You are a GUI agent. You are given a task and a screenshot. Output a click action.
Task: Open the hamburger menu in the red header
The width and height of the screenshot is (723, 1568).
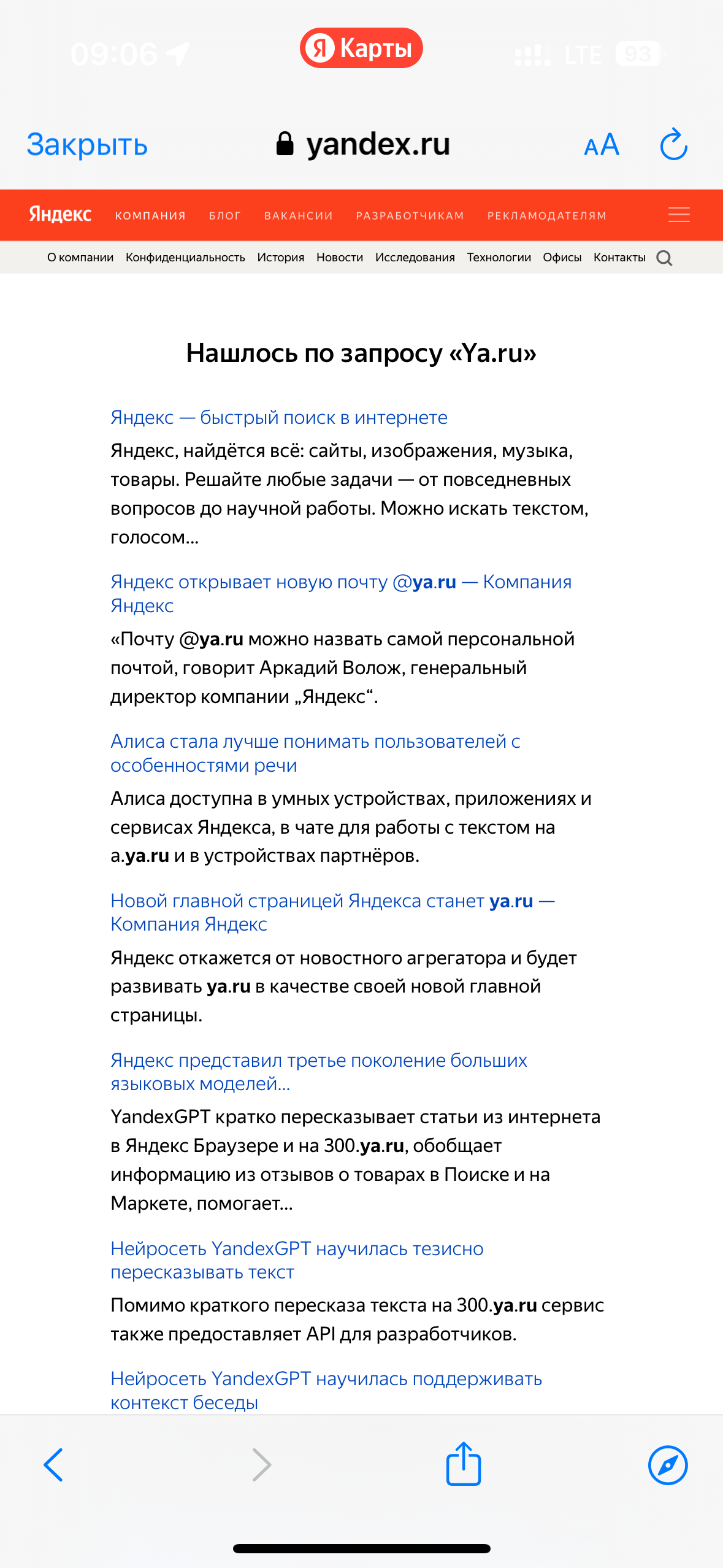pos(679,215)
